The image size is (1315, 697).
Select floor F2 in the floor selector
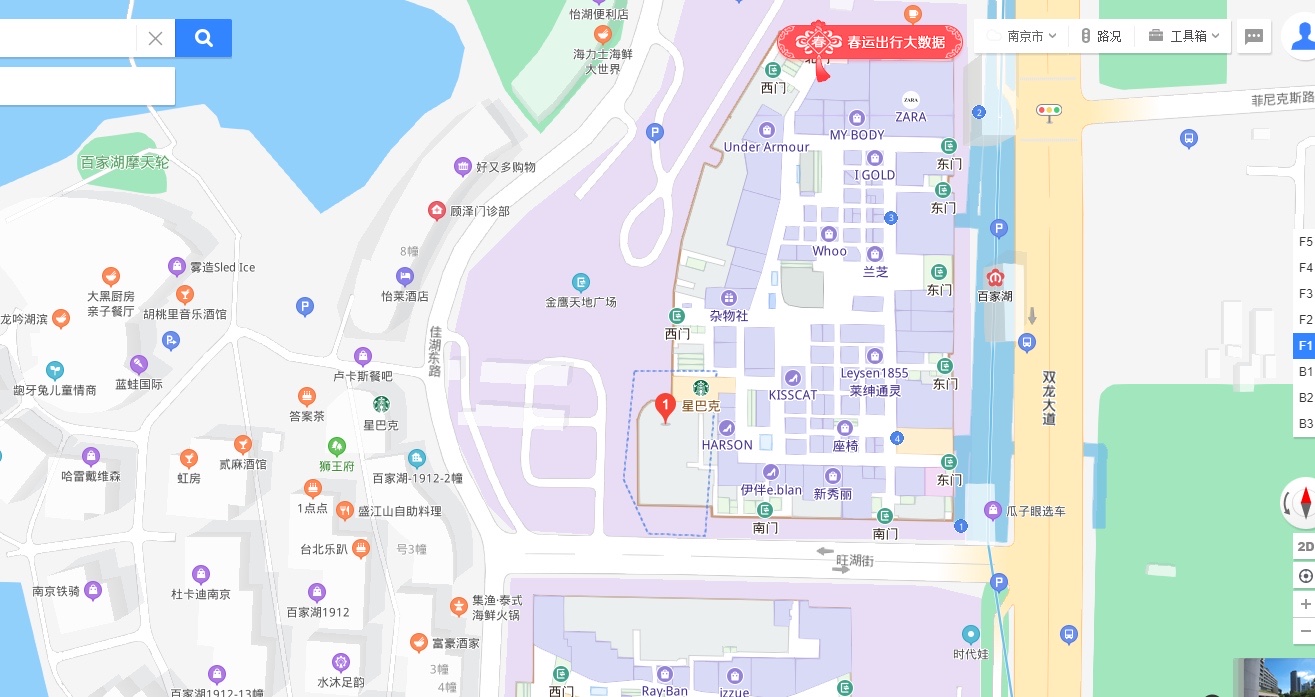coord(1304,320)
